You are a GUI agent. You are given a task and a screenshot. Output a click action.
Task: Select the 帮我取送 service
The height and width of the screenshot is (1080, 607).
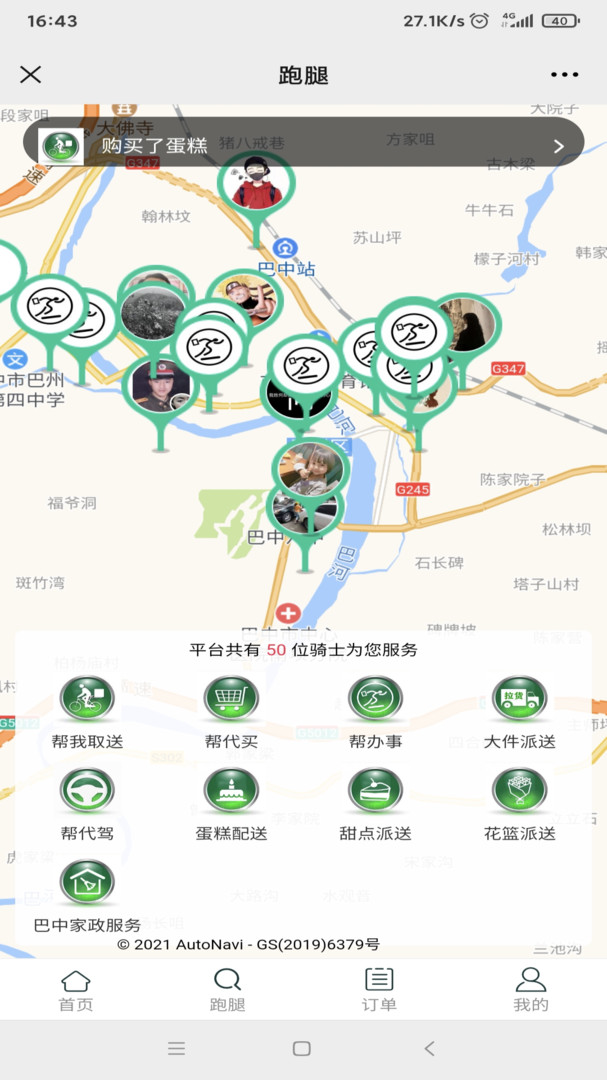pyautogui.click(x=87, y=713)
